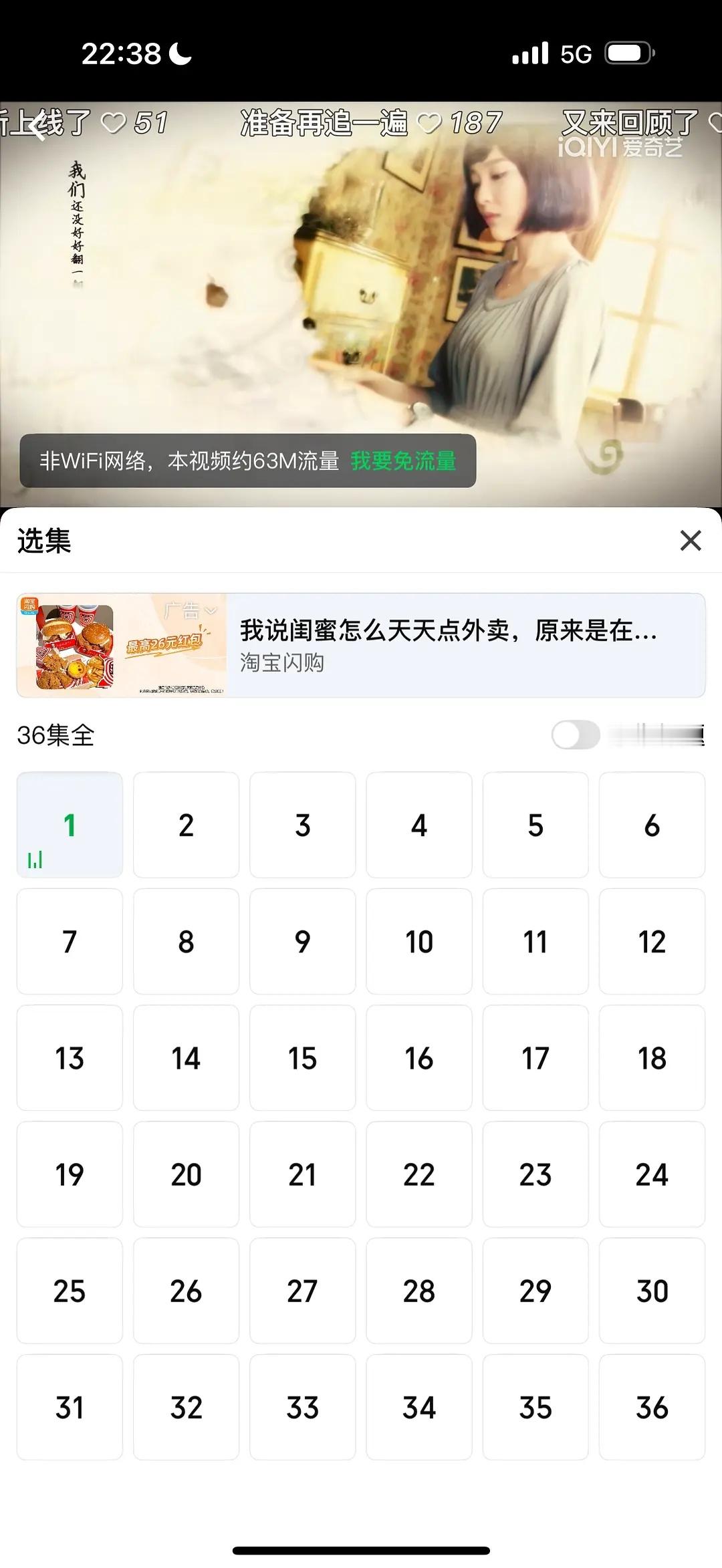Play episode 18
This screenshot has width=722, height=1568.
[652, 1058]
